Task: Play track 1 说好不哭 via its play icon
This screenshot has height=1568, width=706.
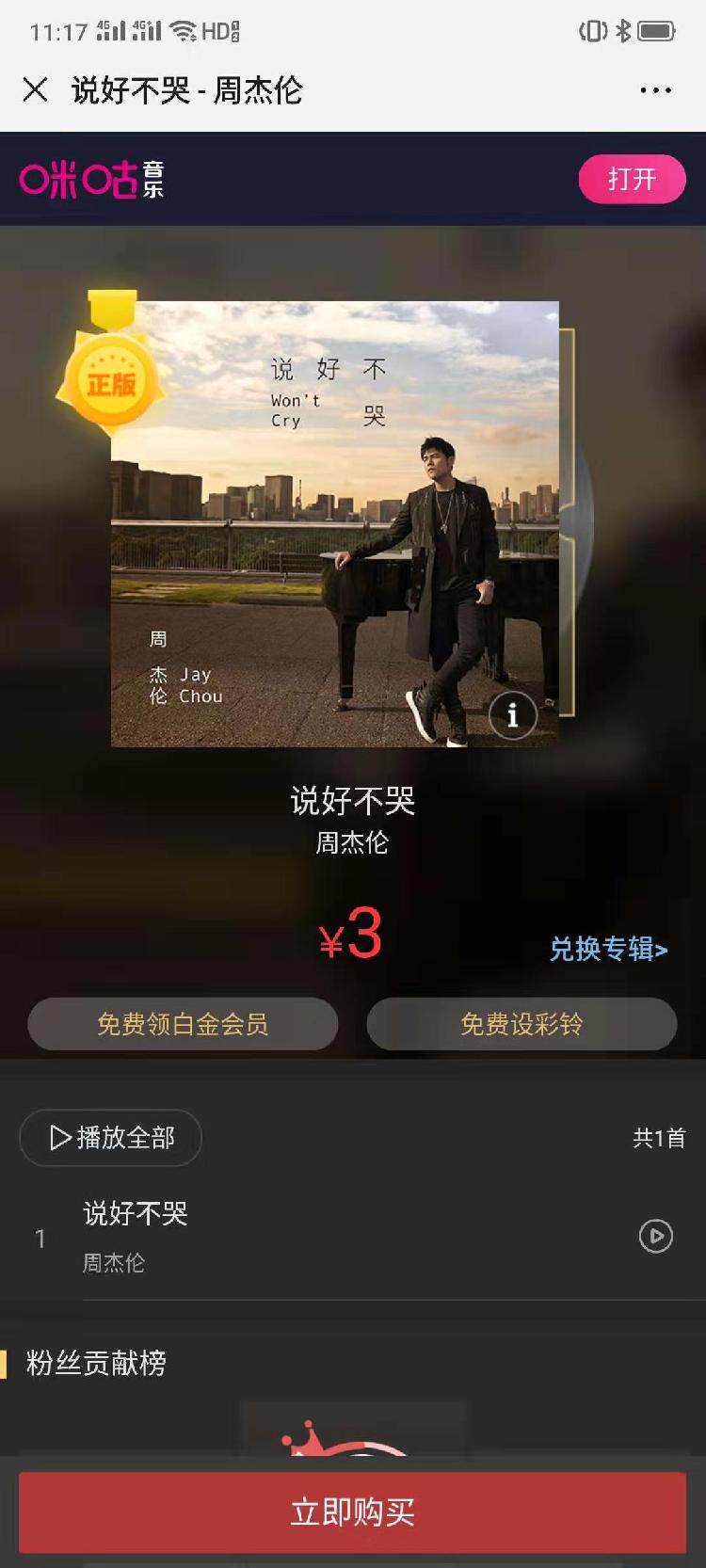Action: click(x=655, y=1236)
